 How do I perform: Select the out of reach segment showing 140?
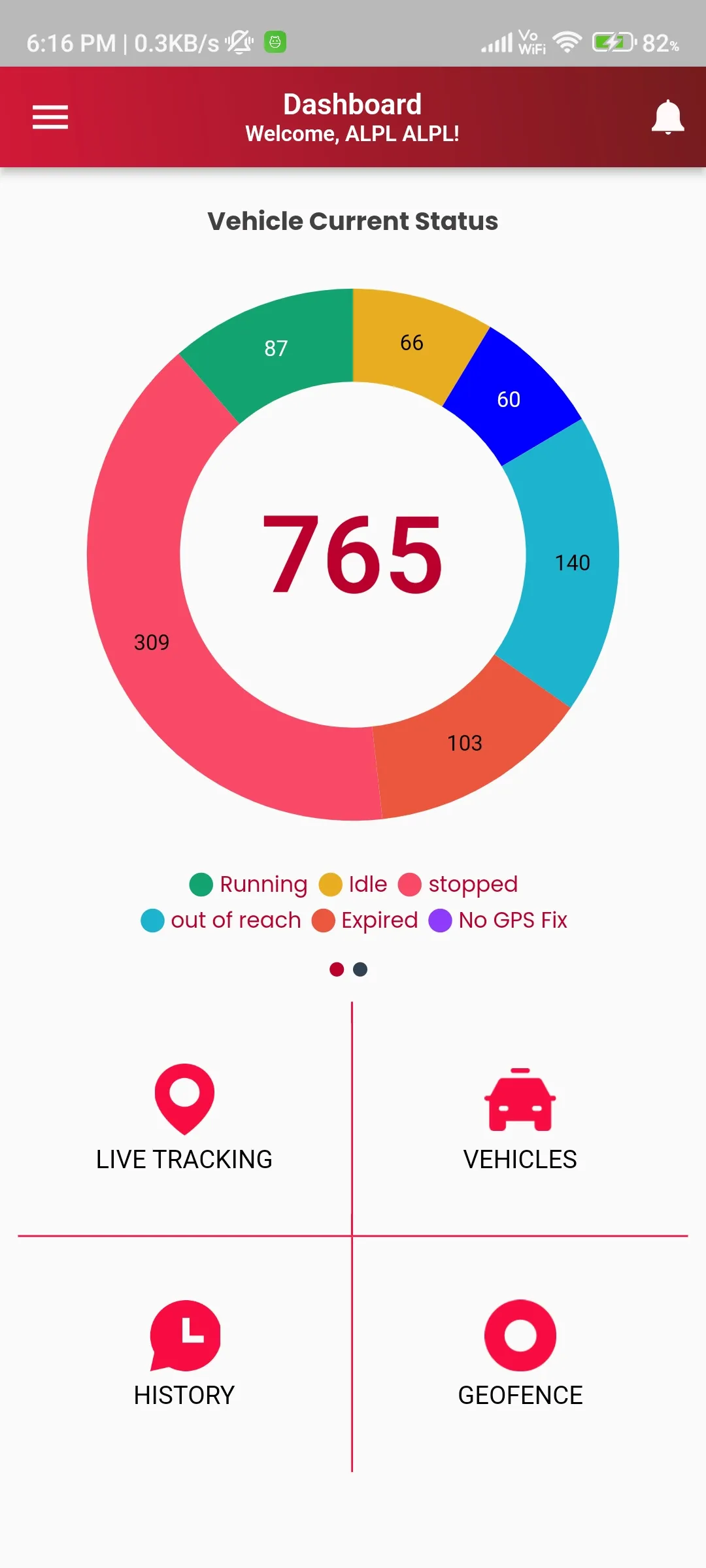point(573,563)
